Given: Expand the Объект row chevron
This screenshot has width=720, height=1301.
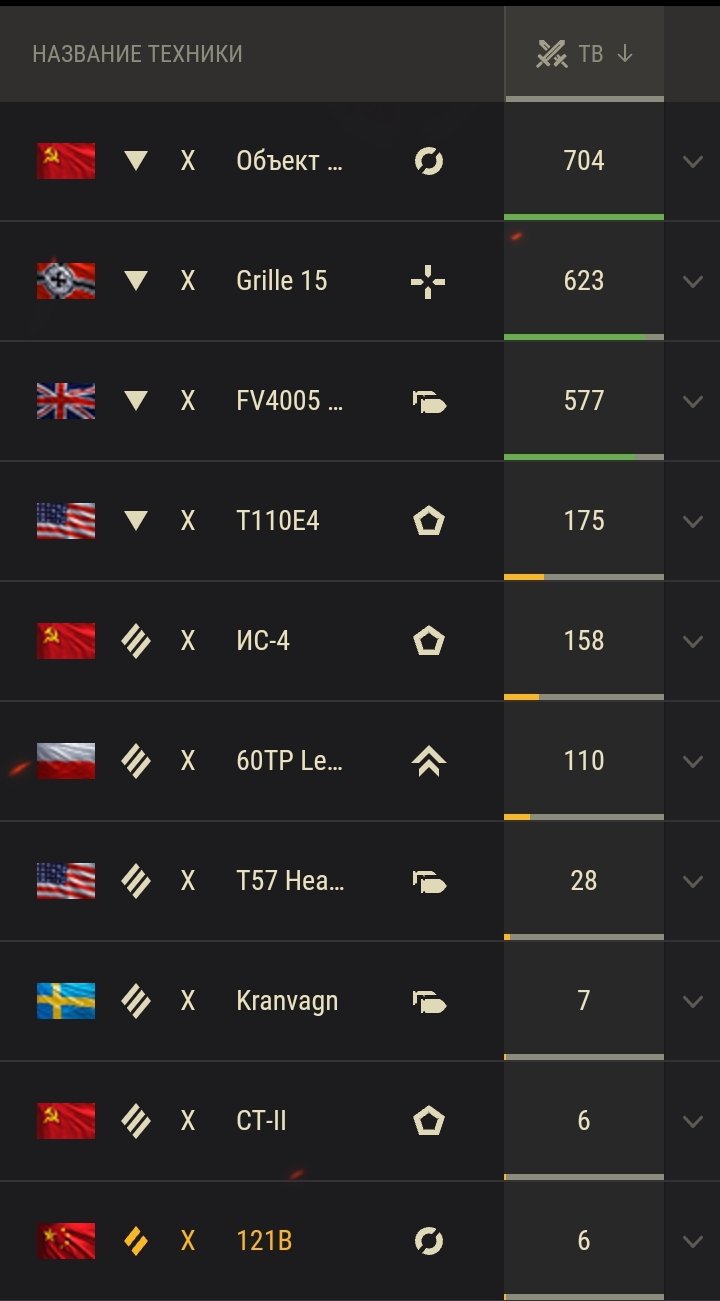Looking at the screenshot, I should (693, 161).
